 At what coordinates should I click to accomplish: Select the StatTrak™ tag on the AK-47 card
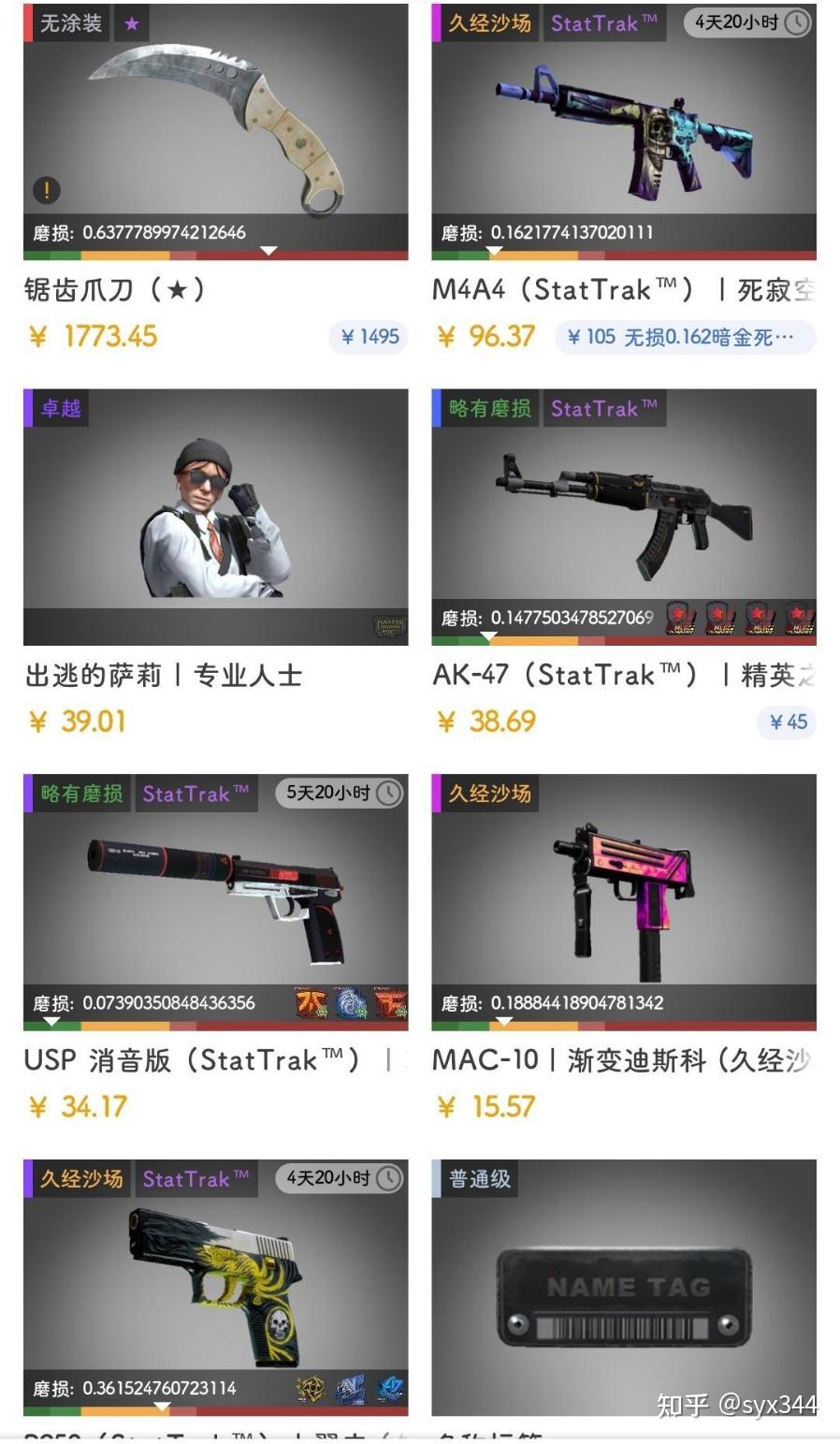(604, 409)
